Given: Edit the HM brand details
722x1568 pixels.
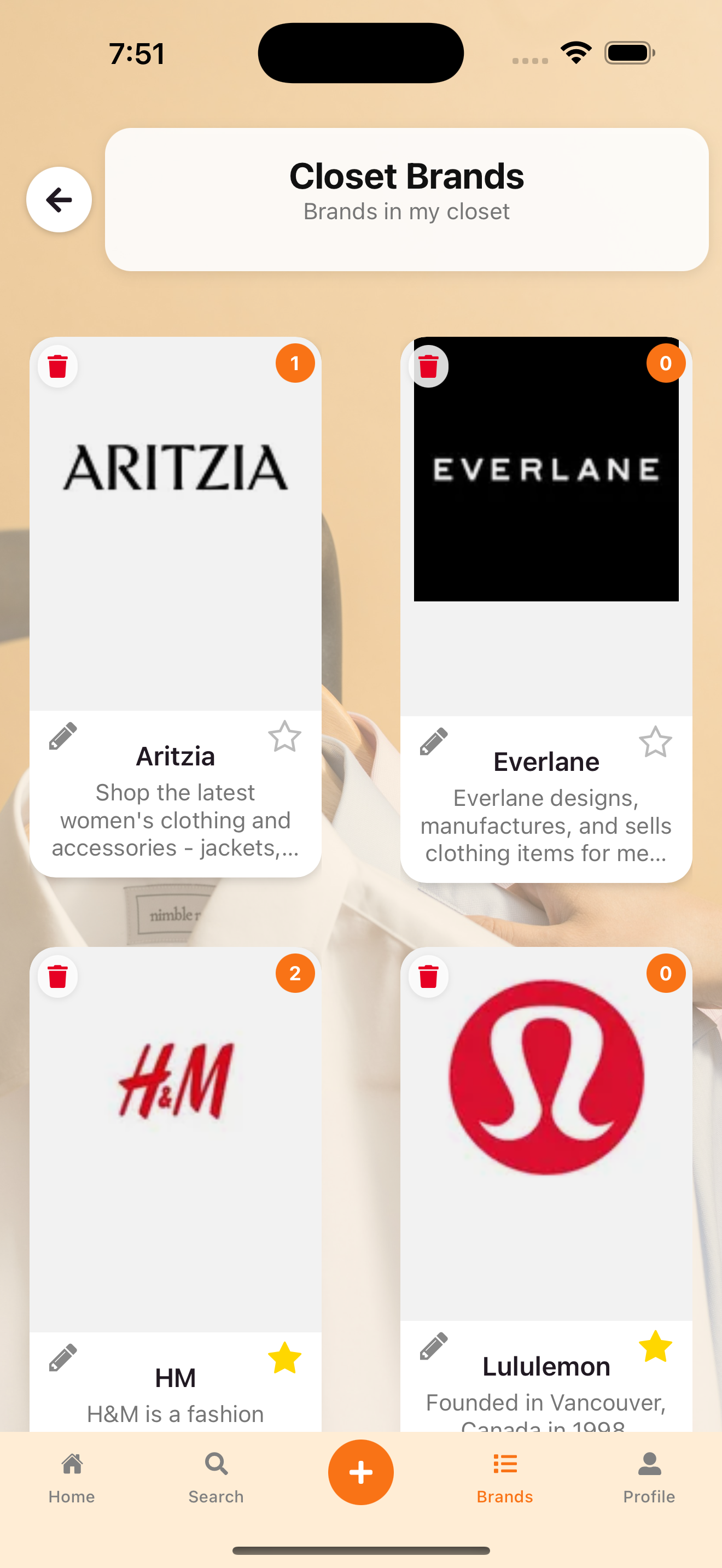Looking at the screenshot, I should (x=63, y=1358).
